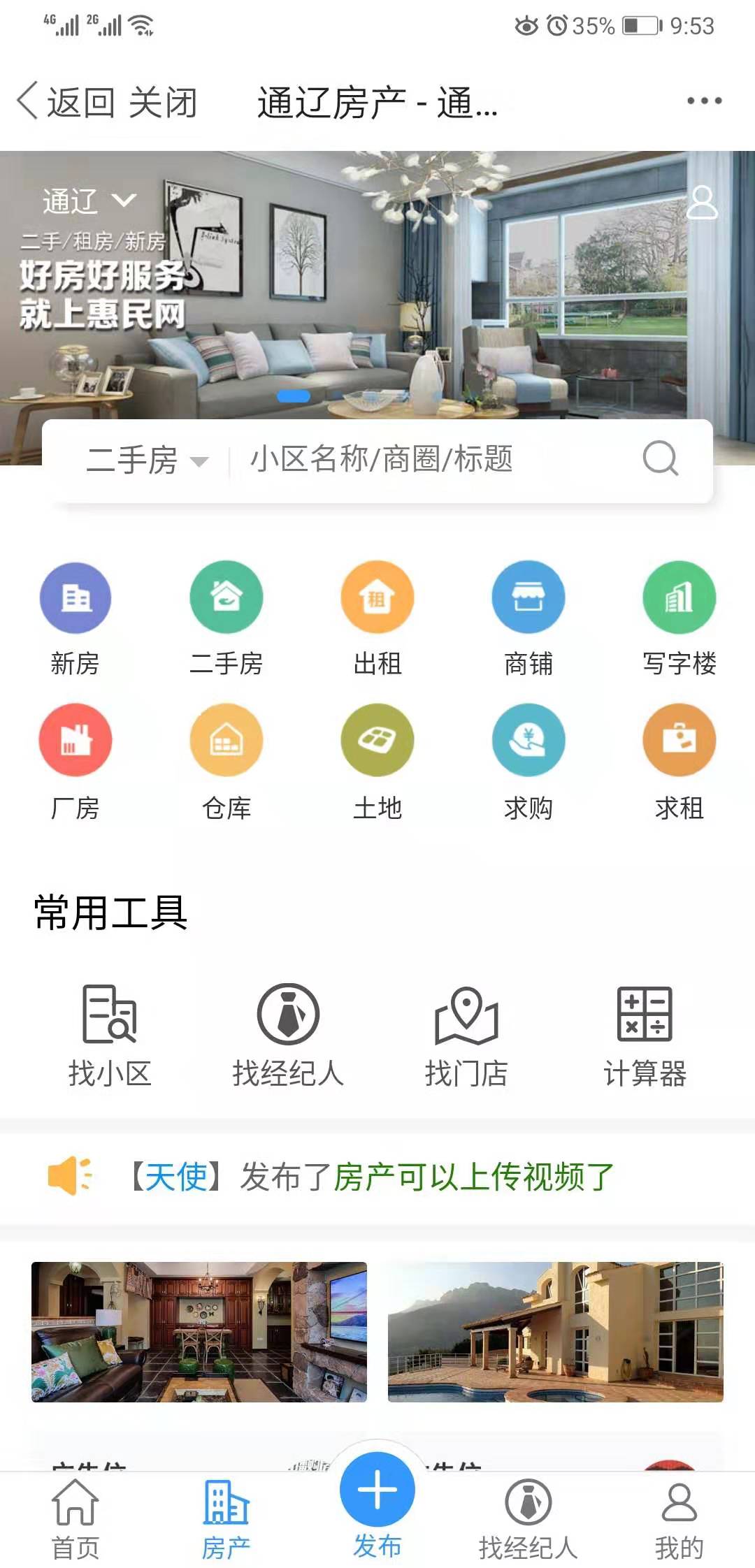
Task: Change the 二手房 search type dropdown
Action: 147,460
